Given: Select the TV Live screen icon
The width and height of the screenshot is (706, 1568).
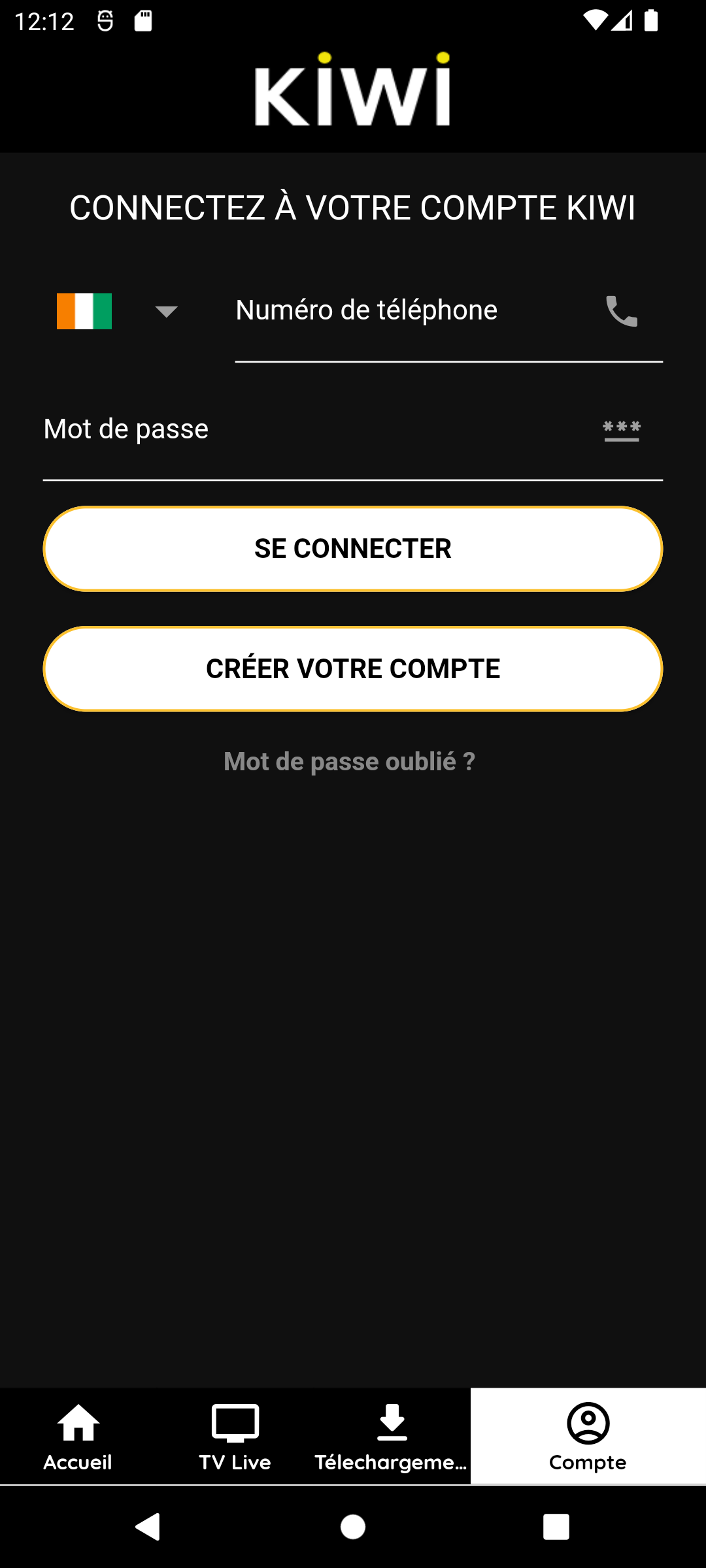Looking at the screenshot, I should [235, 1421].
